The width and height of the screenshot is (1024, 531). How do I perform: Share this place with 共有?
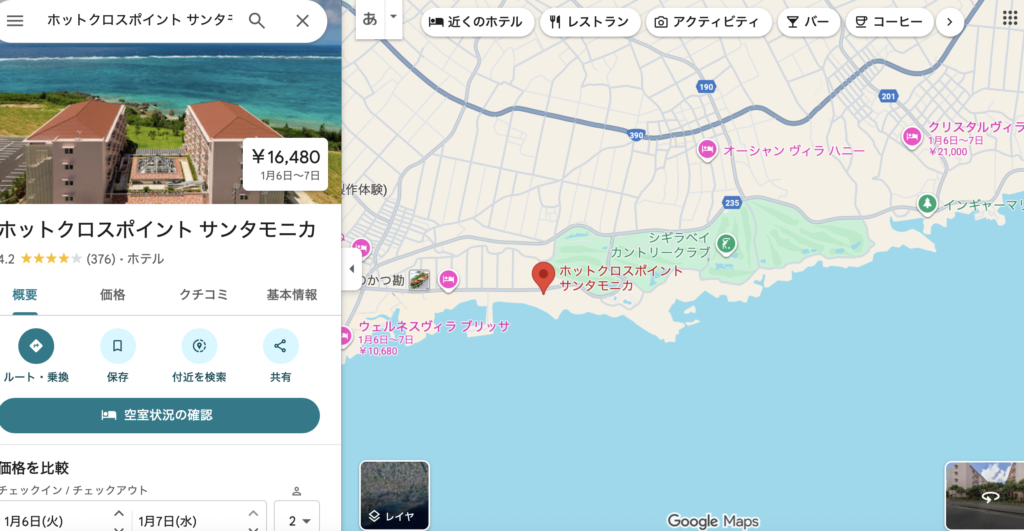click(280, 346)
